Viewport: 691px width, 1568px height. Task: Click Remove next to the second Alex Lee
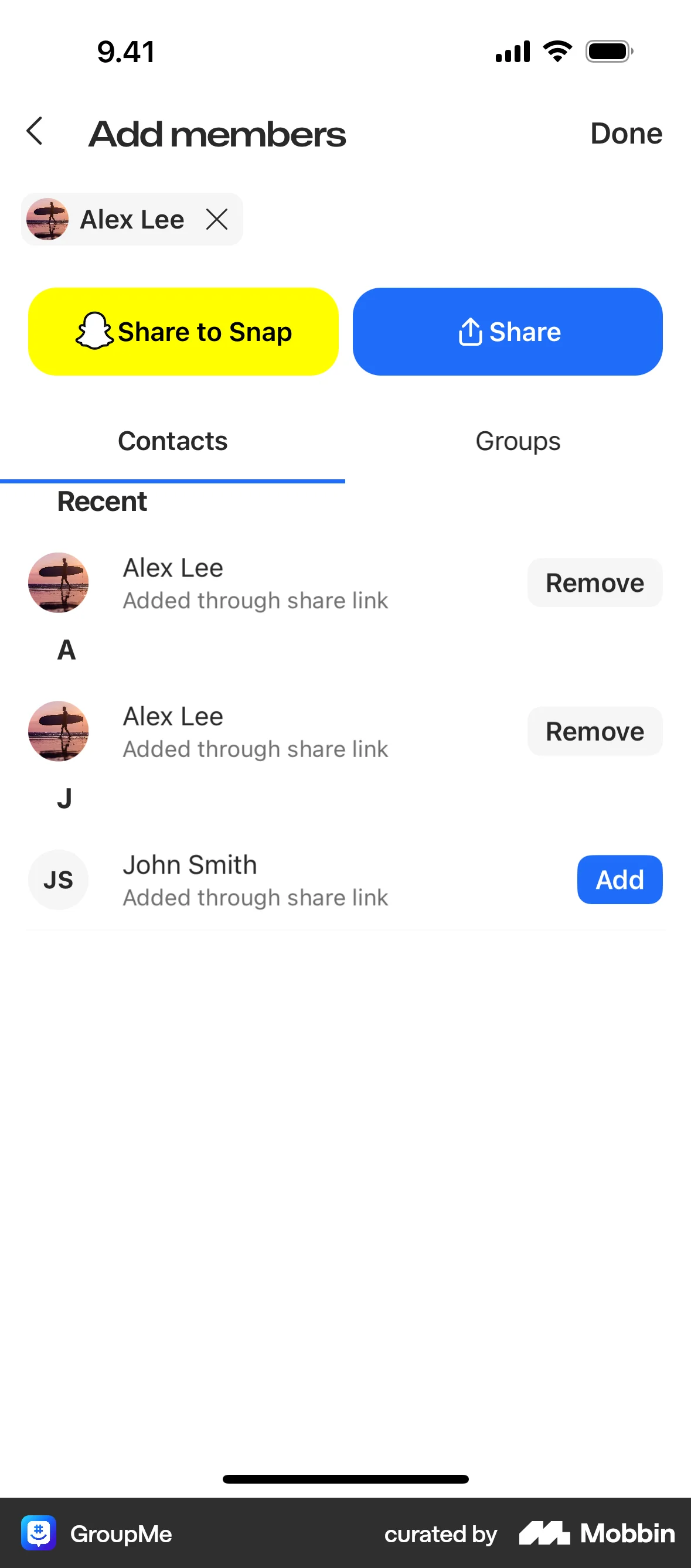click(594, 731)
